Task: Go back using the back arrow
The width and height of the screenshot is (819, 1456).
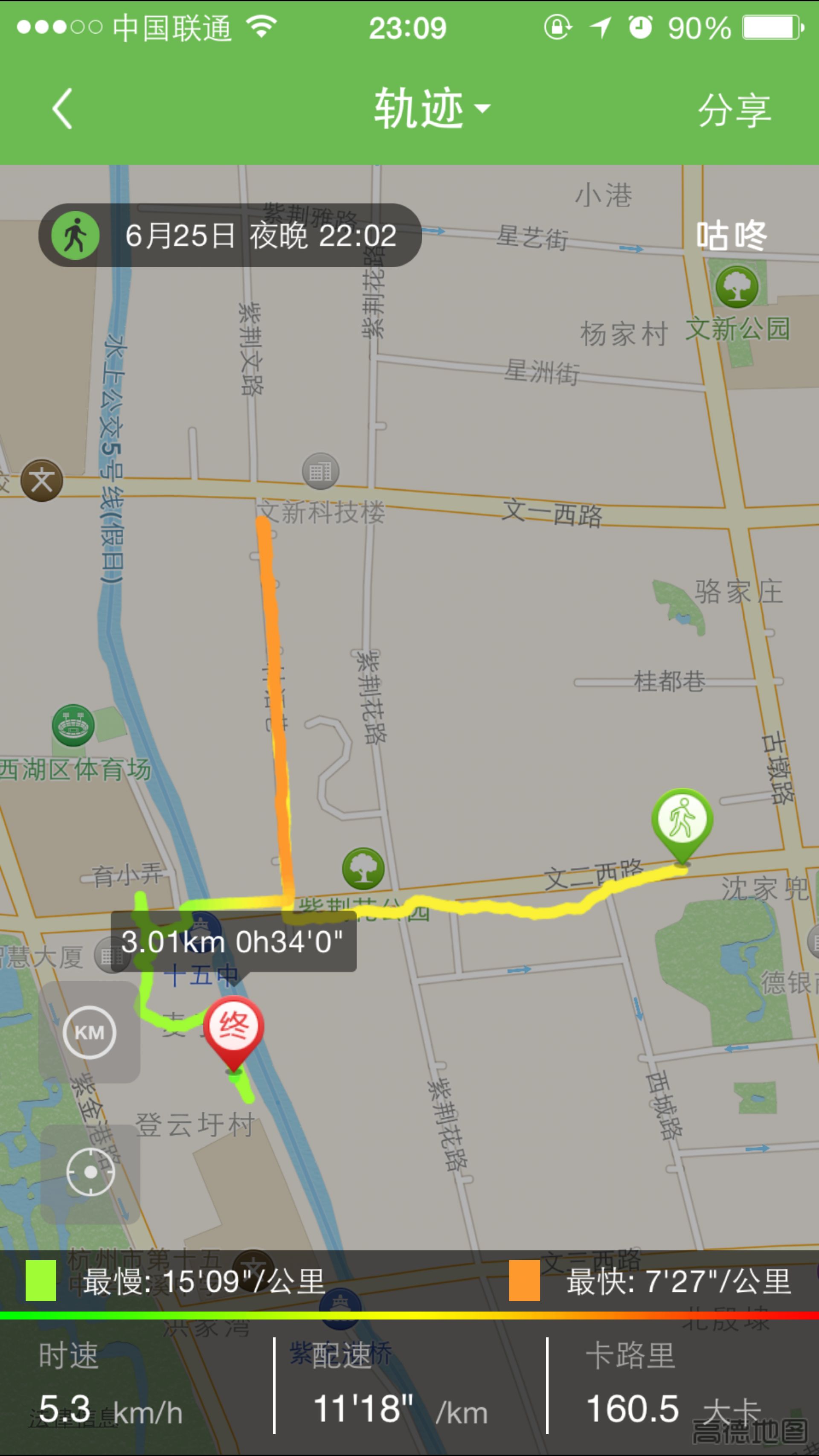Action: pyautogui.click(x=62, y=108)
